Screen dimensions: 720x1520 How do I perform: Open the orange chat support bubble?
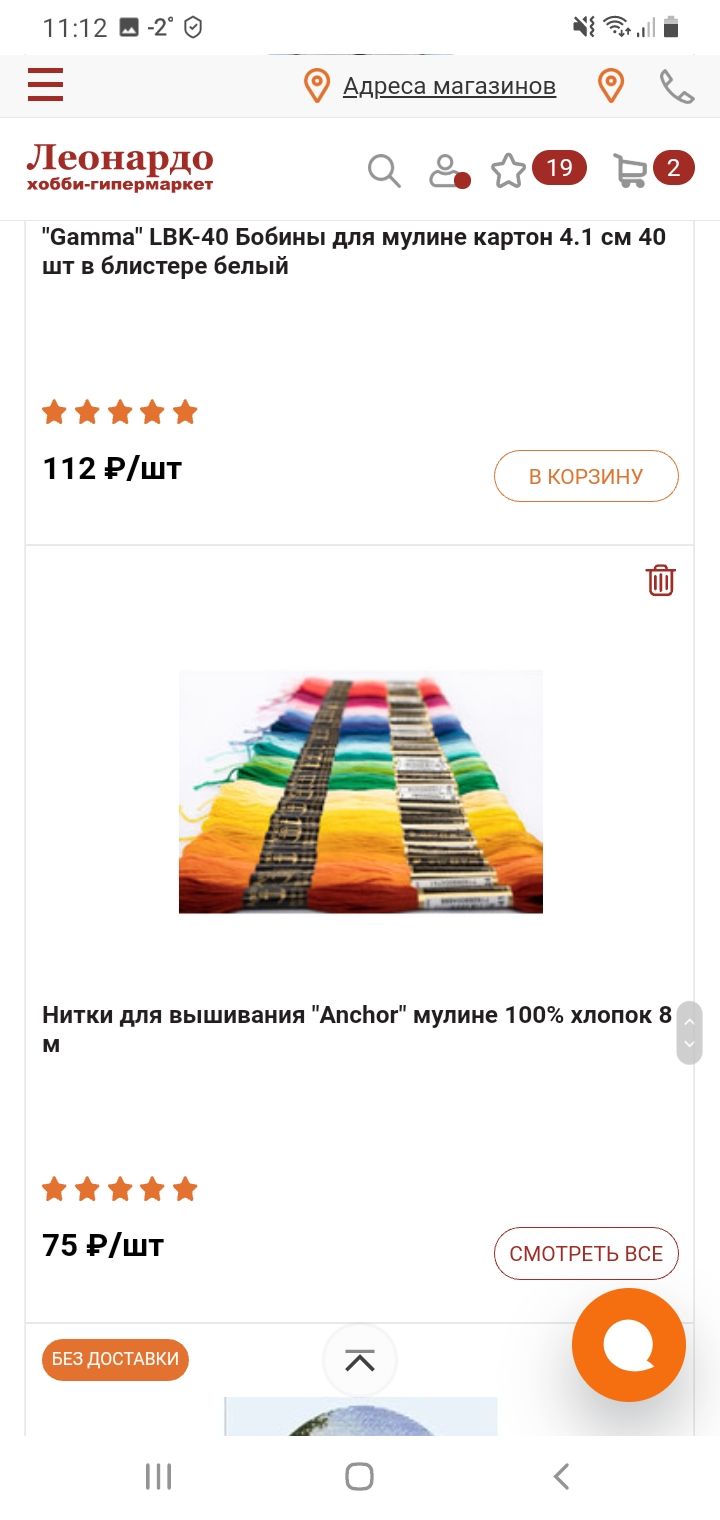point(629,1345)
